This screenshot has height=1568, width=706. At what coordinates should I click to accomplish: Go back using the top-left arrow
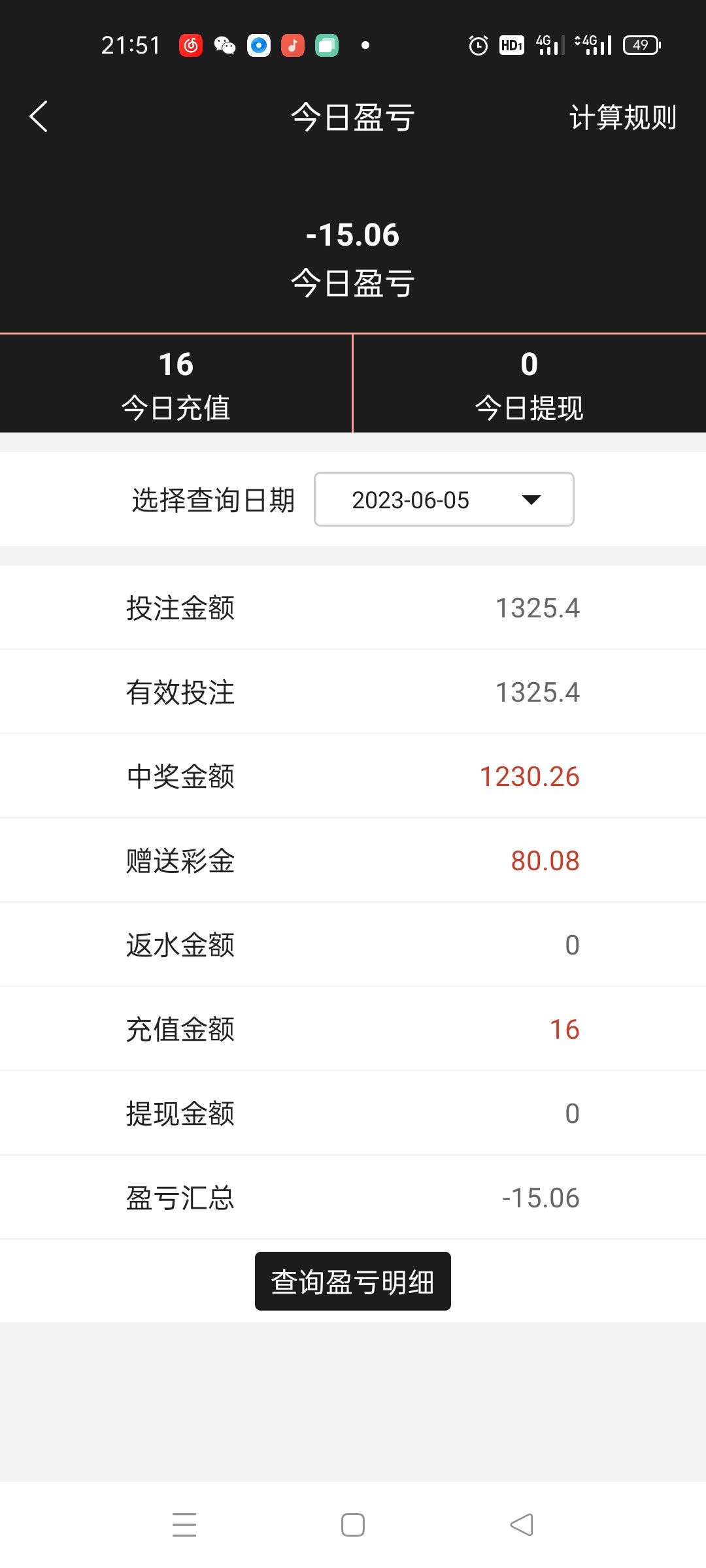[39, 117]
